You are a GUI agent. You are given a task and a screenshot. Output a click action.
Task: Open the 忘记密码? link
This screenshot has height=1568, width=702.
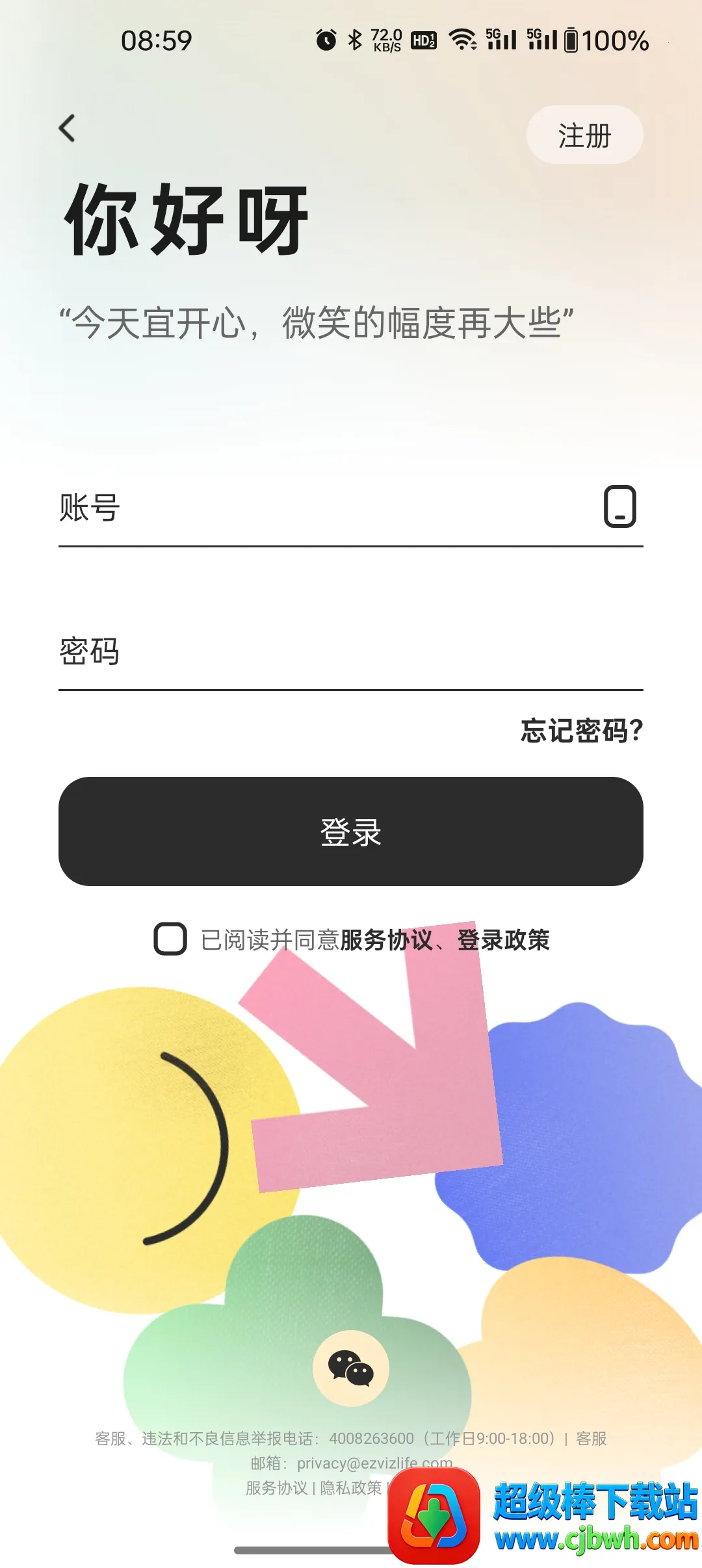coord(581,731)
